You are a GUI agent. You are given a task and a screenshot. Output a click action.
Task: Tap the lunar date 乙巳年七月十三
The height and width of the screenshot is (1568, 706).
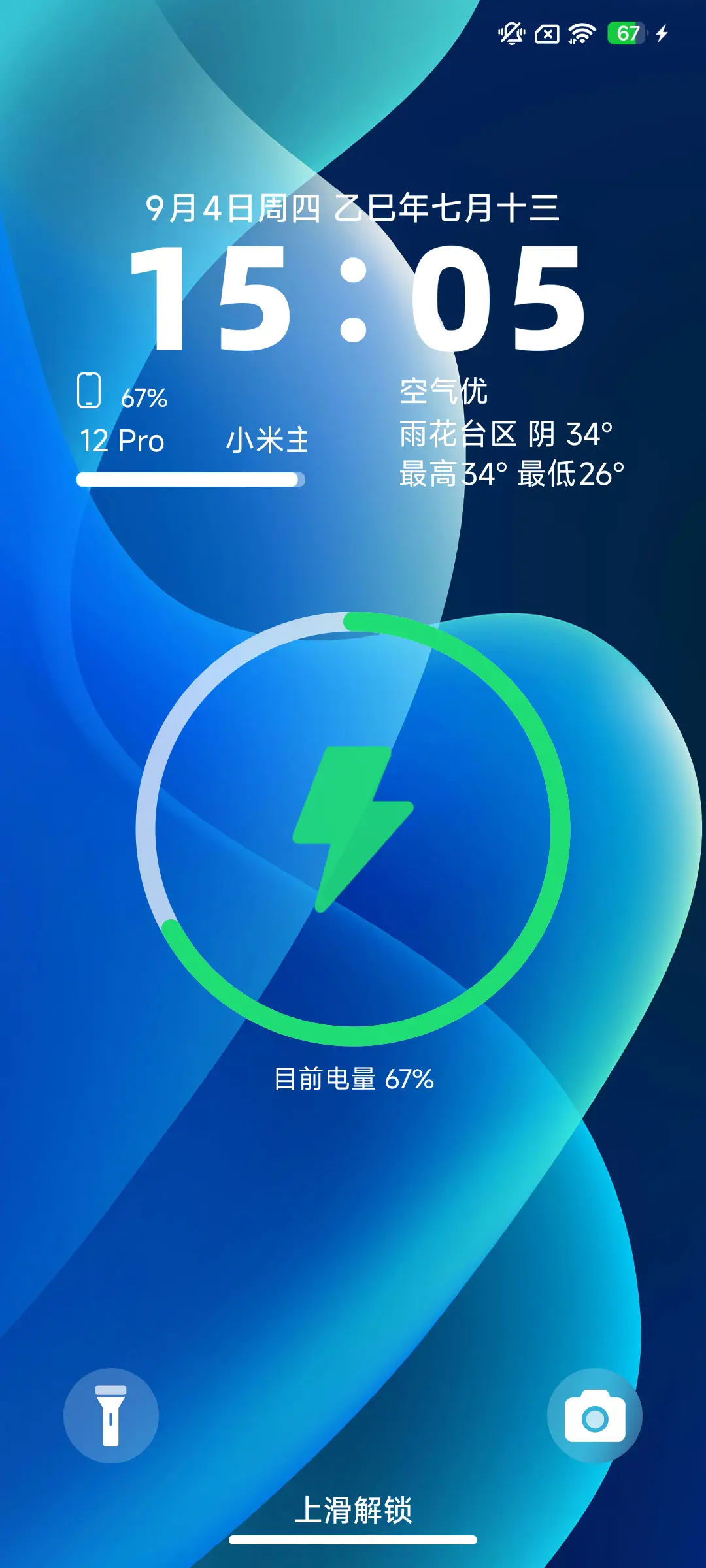click(x=448, y=208)
